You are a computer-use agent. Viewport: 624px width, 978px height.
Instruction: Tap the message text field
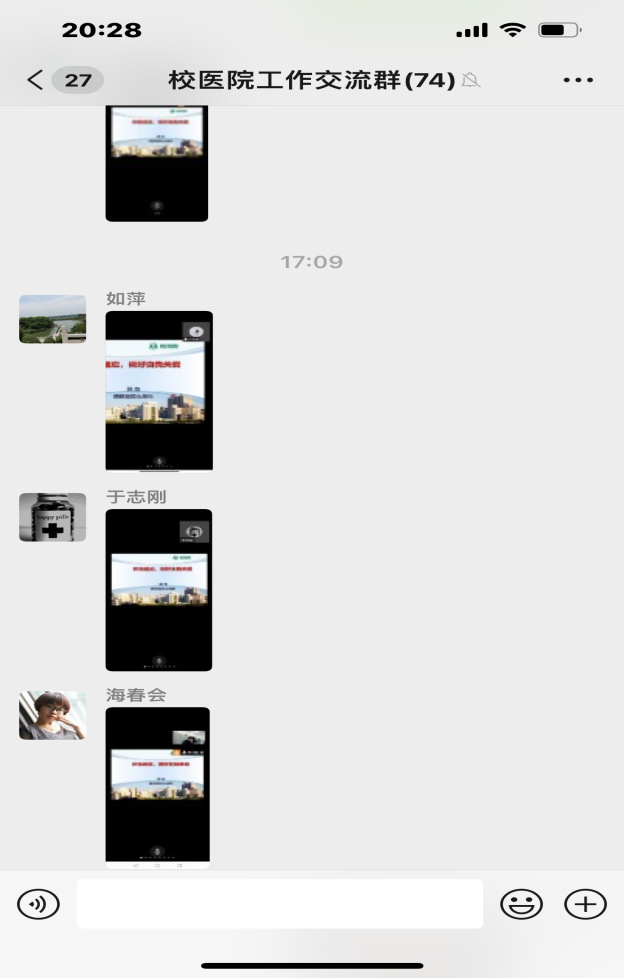pyautogui.click(x=280, y=904)
